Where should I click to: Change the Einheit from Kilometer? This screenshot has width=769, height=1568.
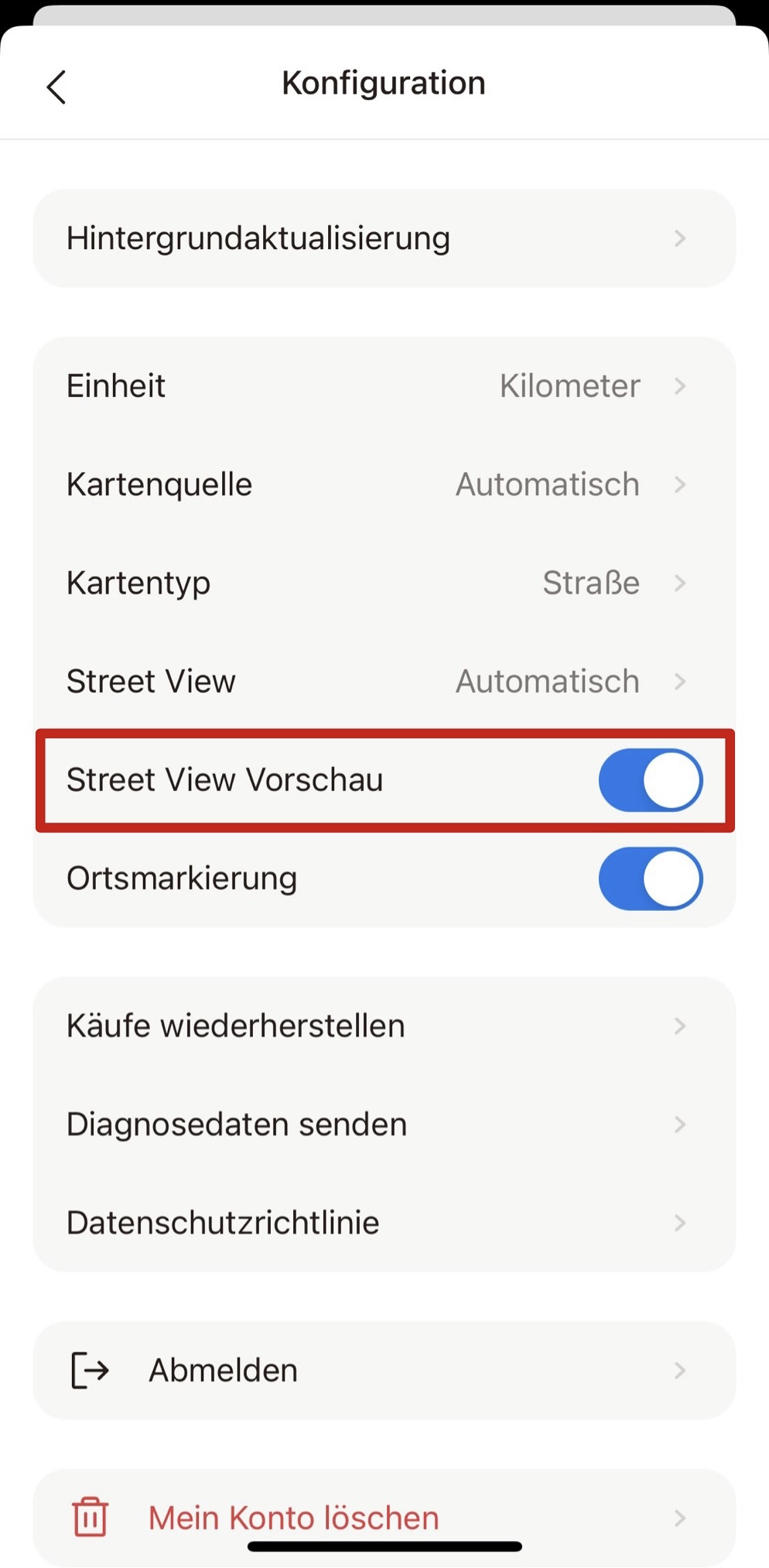tap(384, 386)
